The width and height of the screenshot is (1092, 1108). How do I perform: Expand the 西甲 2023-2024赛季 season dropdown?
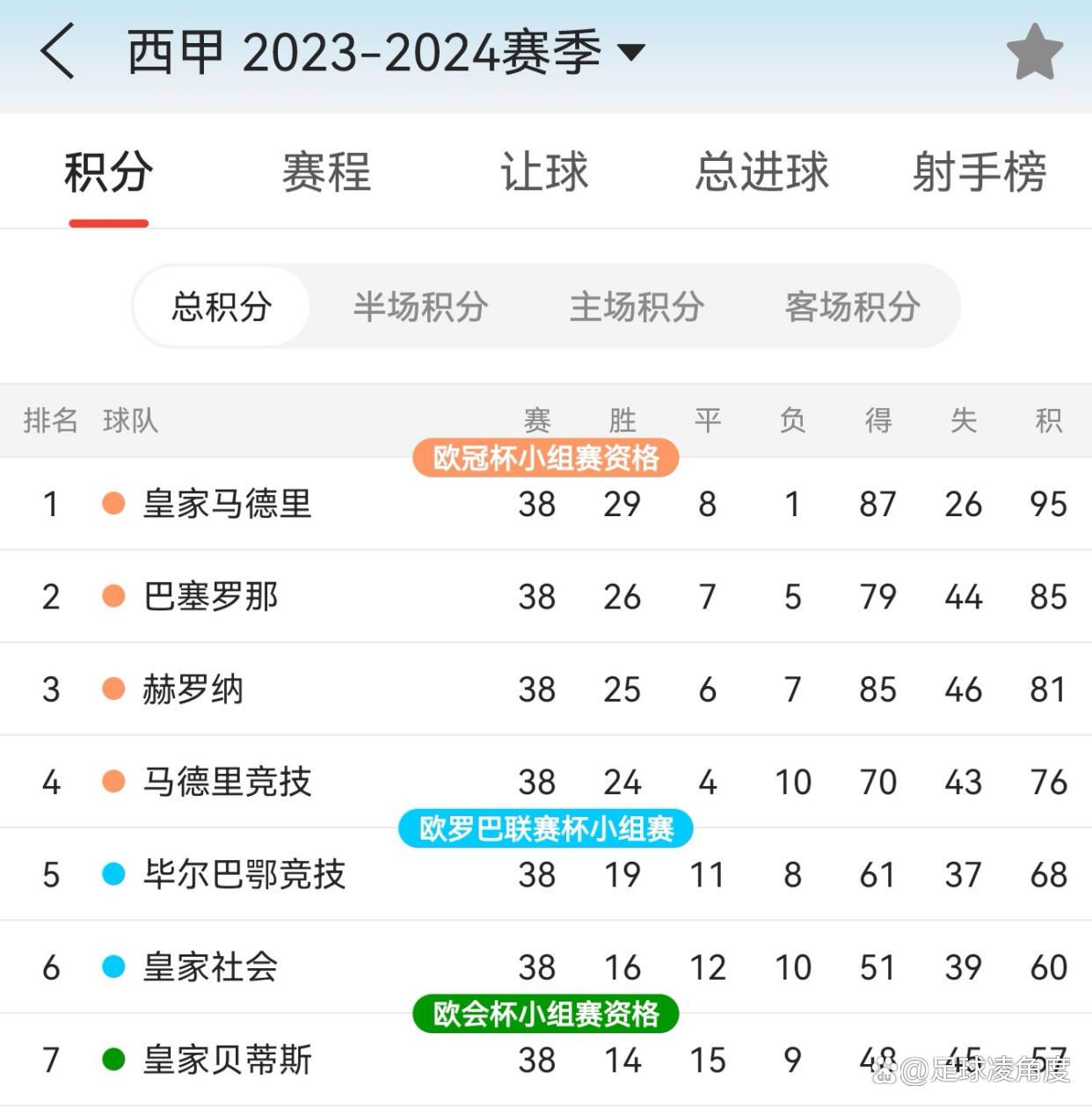coord(632,52)
